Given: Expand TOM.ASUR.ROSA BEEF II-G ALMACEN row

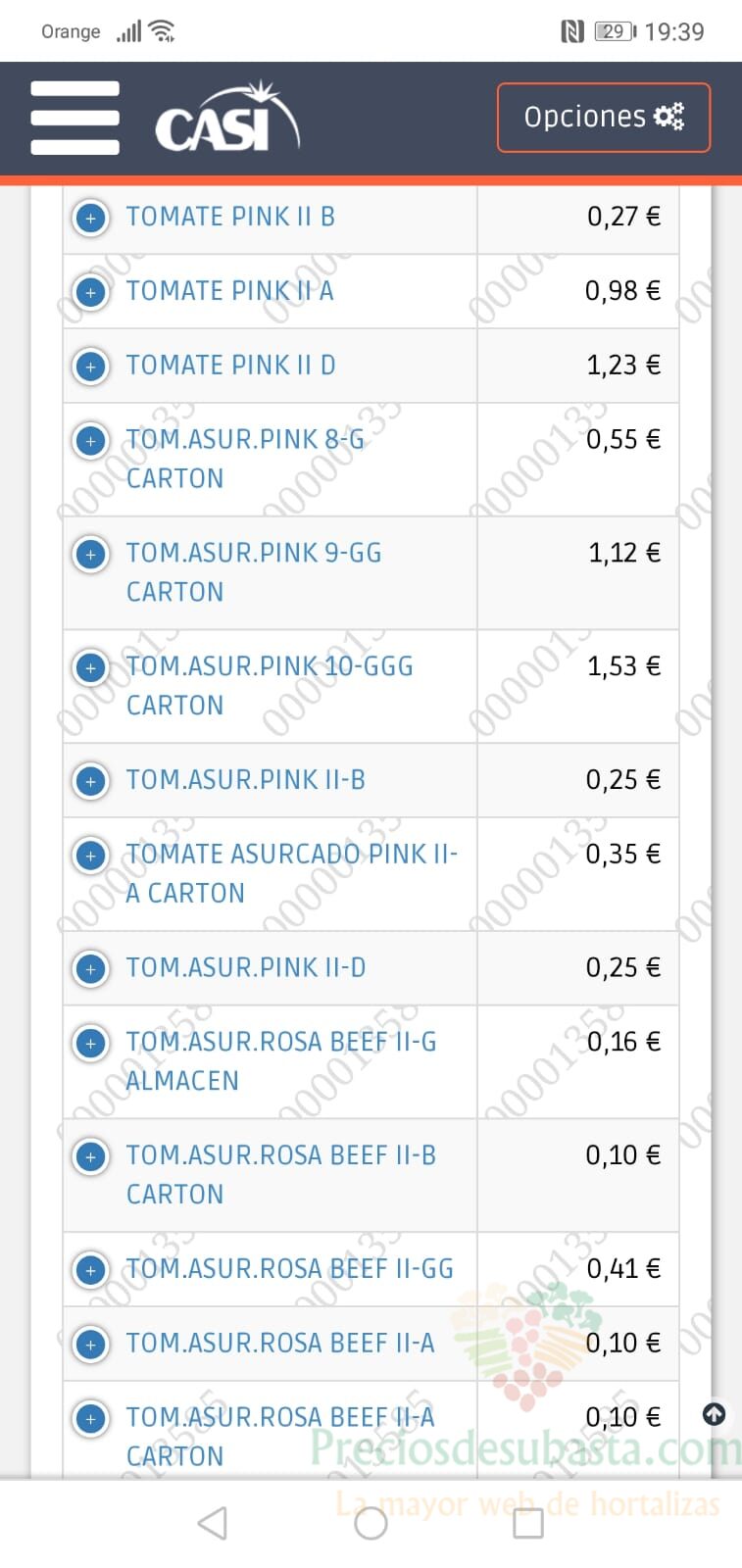Looking at the screenshot, I should [x=91, y=1044].
